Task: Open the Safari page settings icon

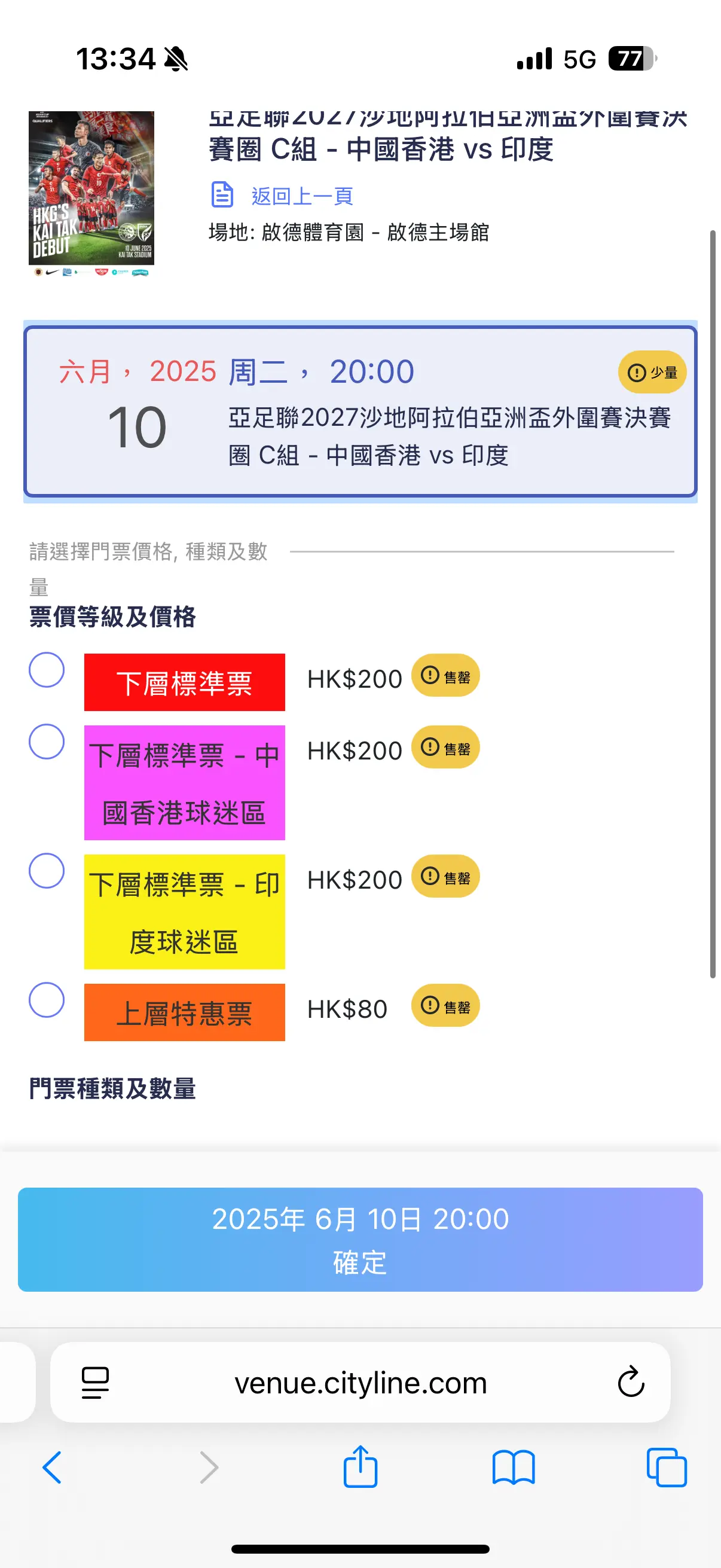Action: 96,1383
